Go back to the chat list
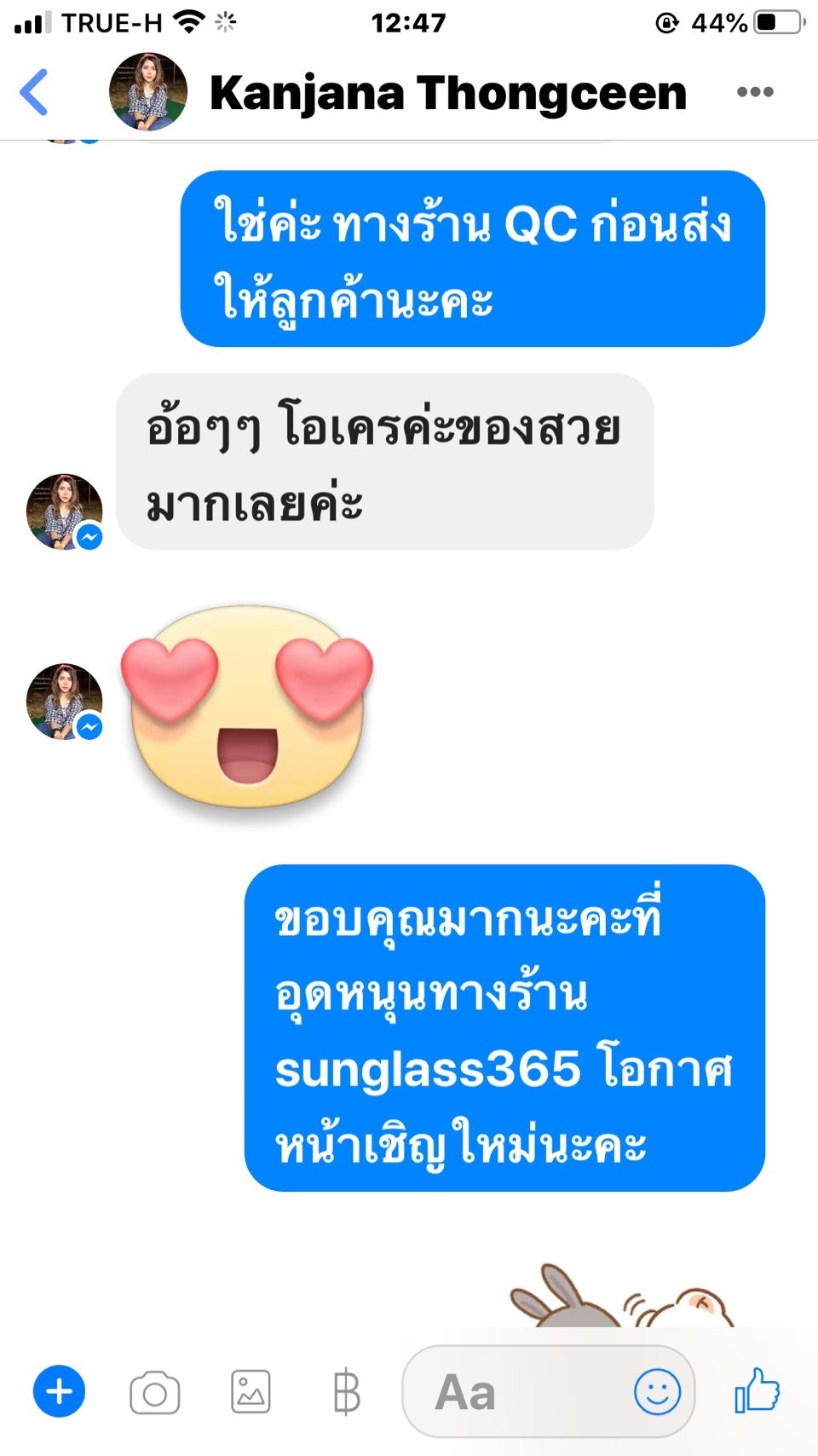818x1456 pixels. [34, 92]
